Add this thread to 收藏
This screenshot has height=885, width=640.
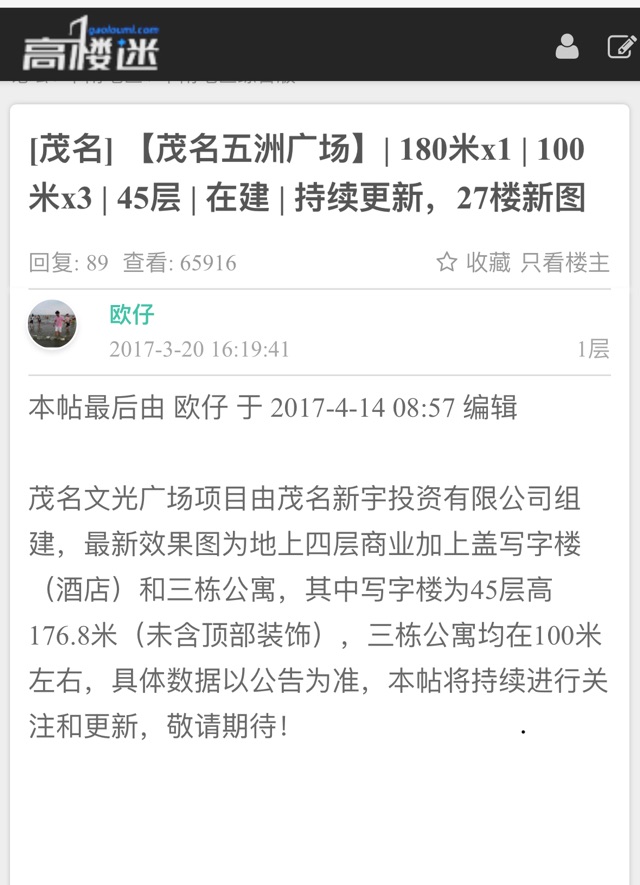[473, 262]
